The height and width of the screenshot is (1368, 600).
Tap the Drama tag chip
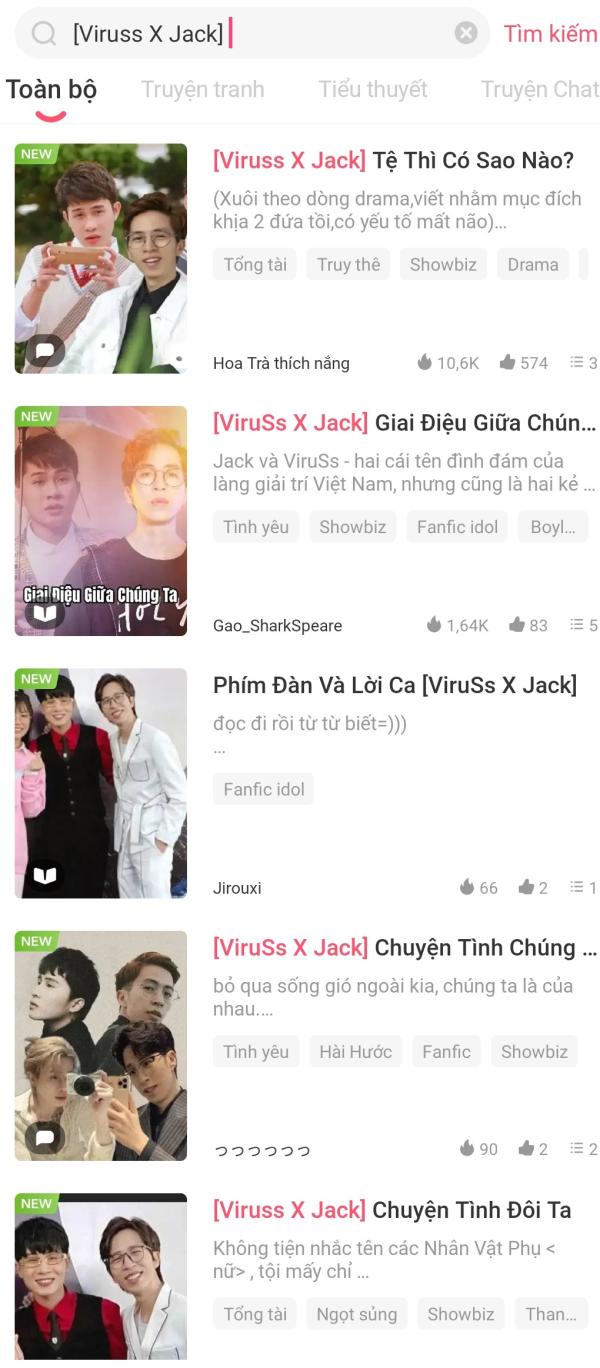(533, 265)
